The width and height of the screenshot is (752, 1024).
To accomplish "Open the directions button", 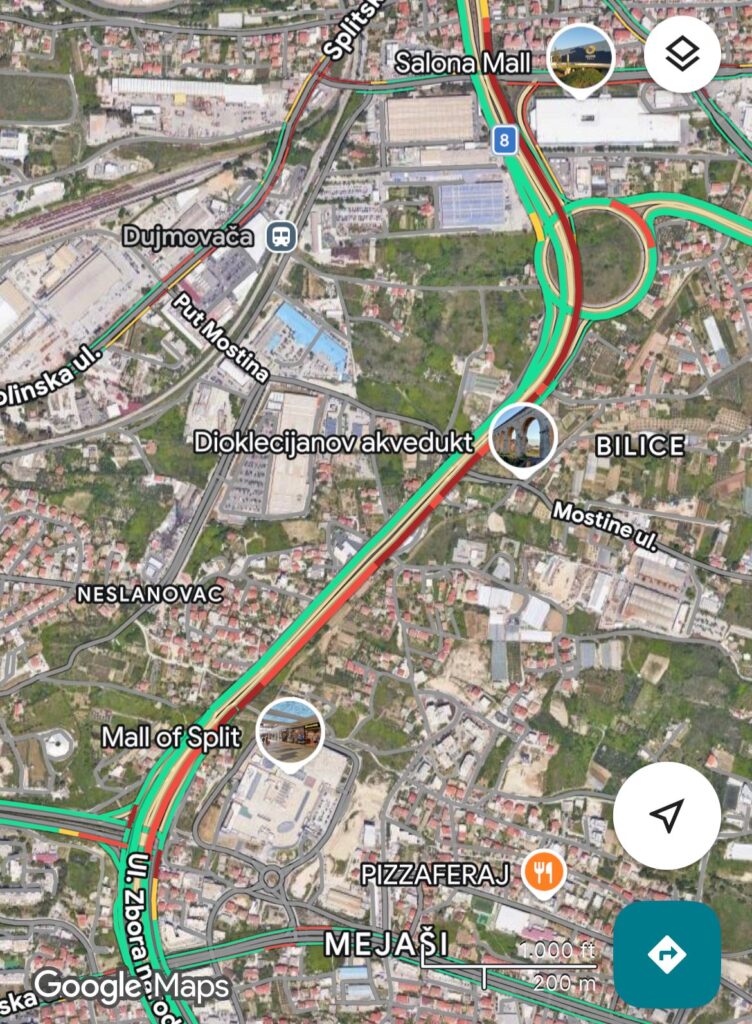I will (666, 954).
